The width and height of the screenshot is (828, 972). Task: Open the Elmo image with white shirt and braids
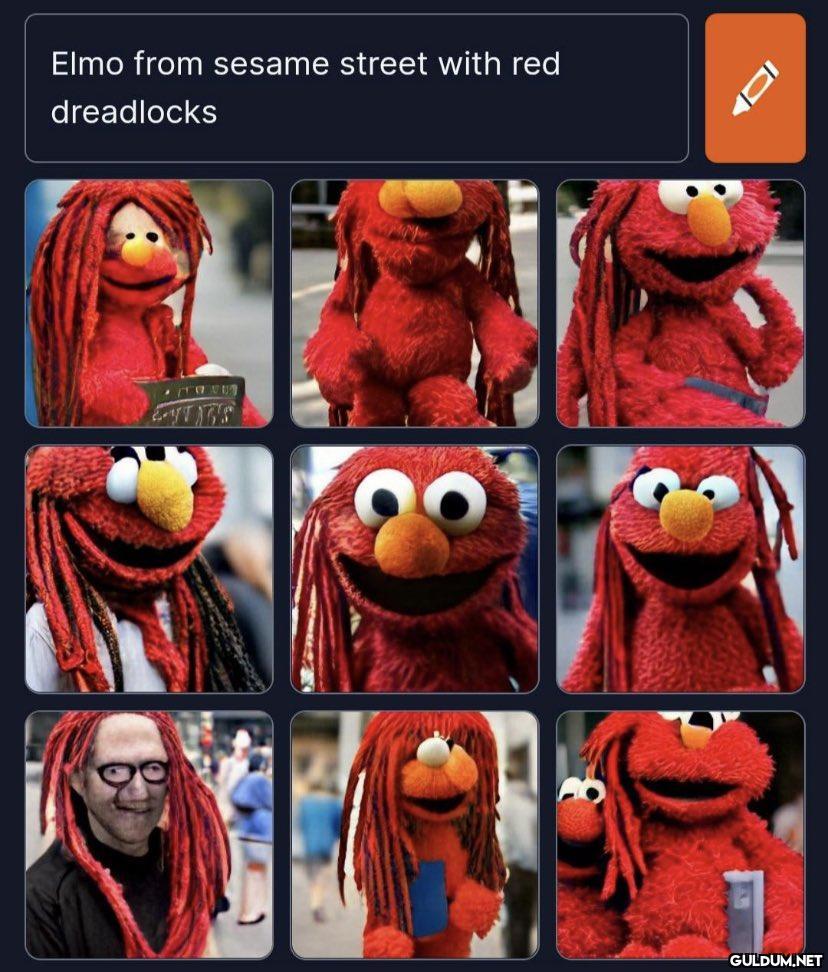coord(149,568)
